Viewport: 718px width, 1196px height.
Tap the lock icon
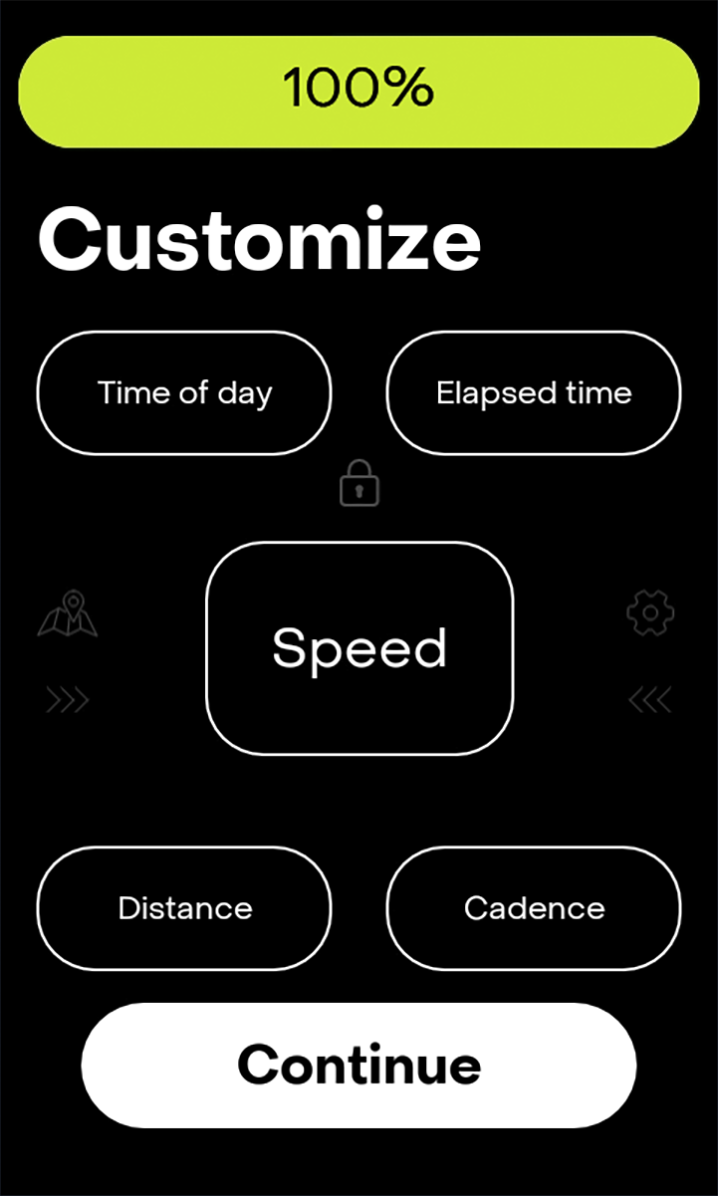[360, 484]
